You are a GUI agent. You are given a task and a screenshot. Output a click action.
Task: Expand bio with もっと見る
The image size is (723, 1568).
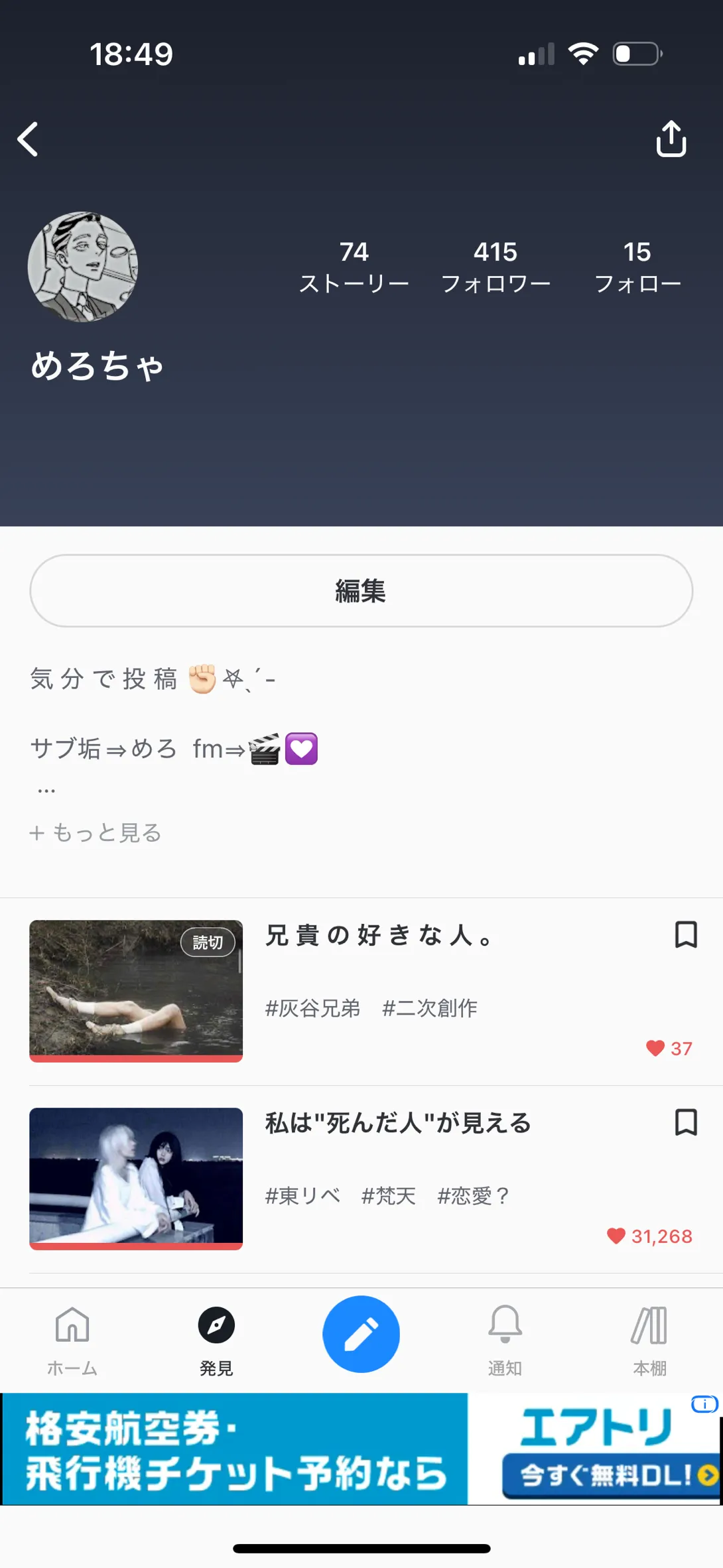point(96,832)
